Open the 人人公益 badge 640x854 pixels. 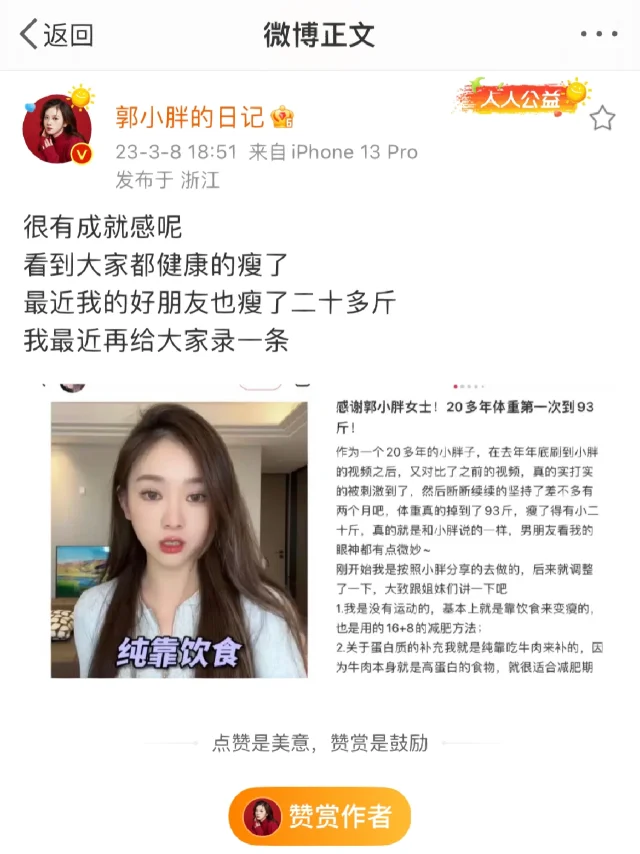522,98
